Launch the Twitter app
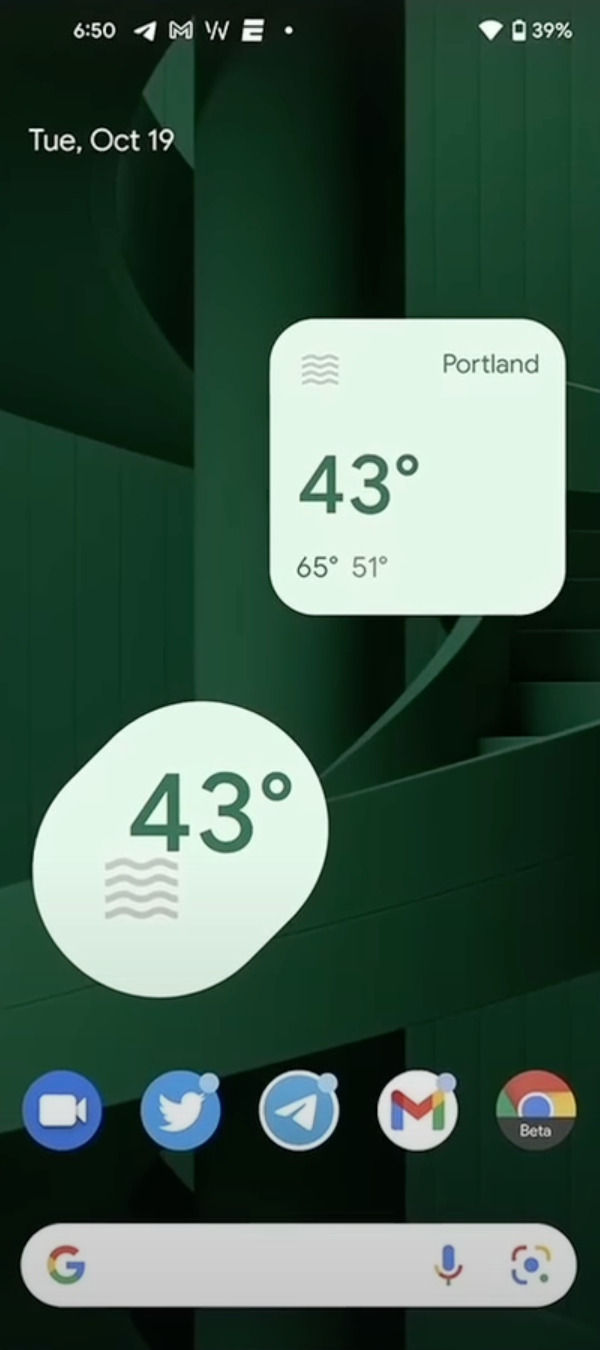Screen dimensions: 600x1350 click(180, 1110)
